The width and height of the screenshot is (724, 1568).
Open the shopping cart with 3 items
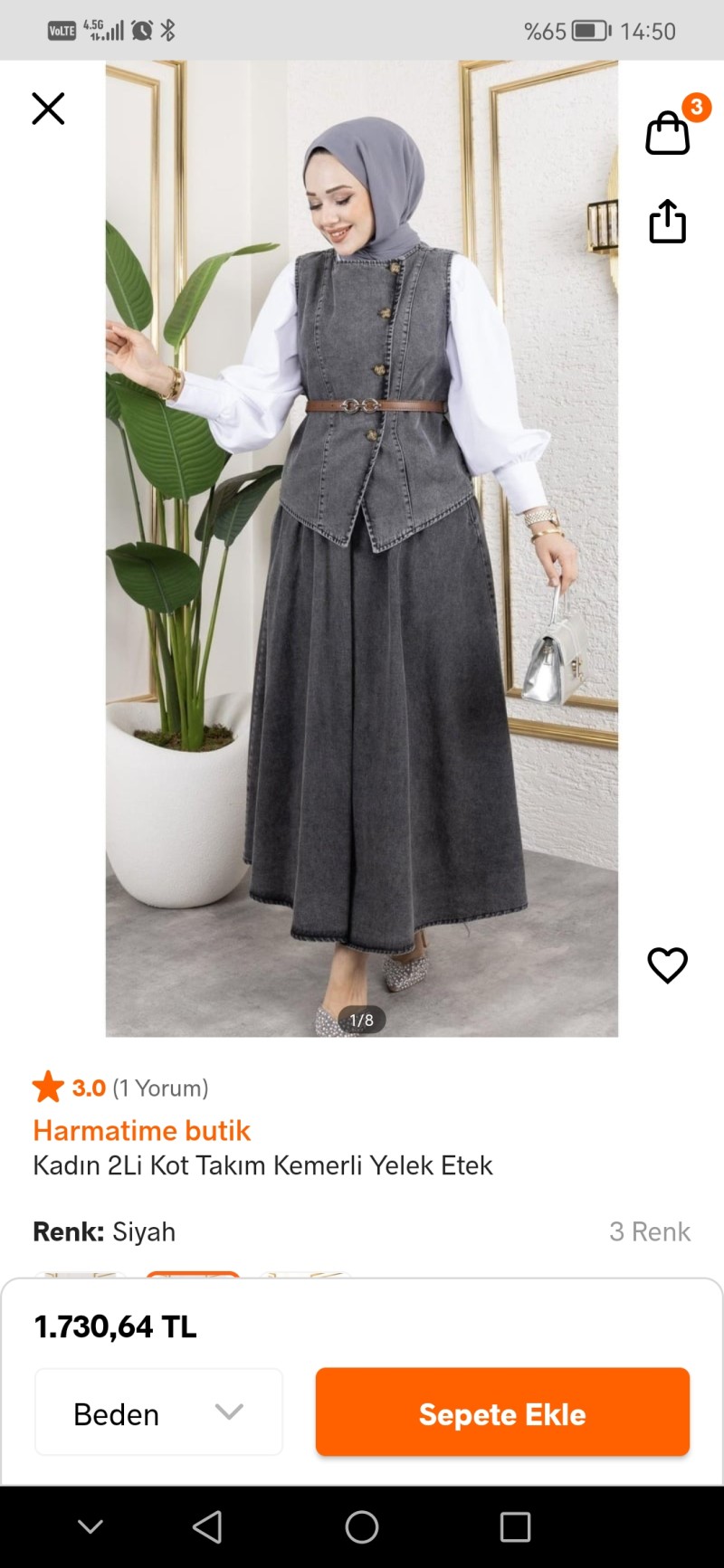pos(668,132)
